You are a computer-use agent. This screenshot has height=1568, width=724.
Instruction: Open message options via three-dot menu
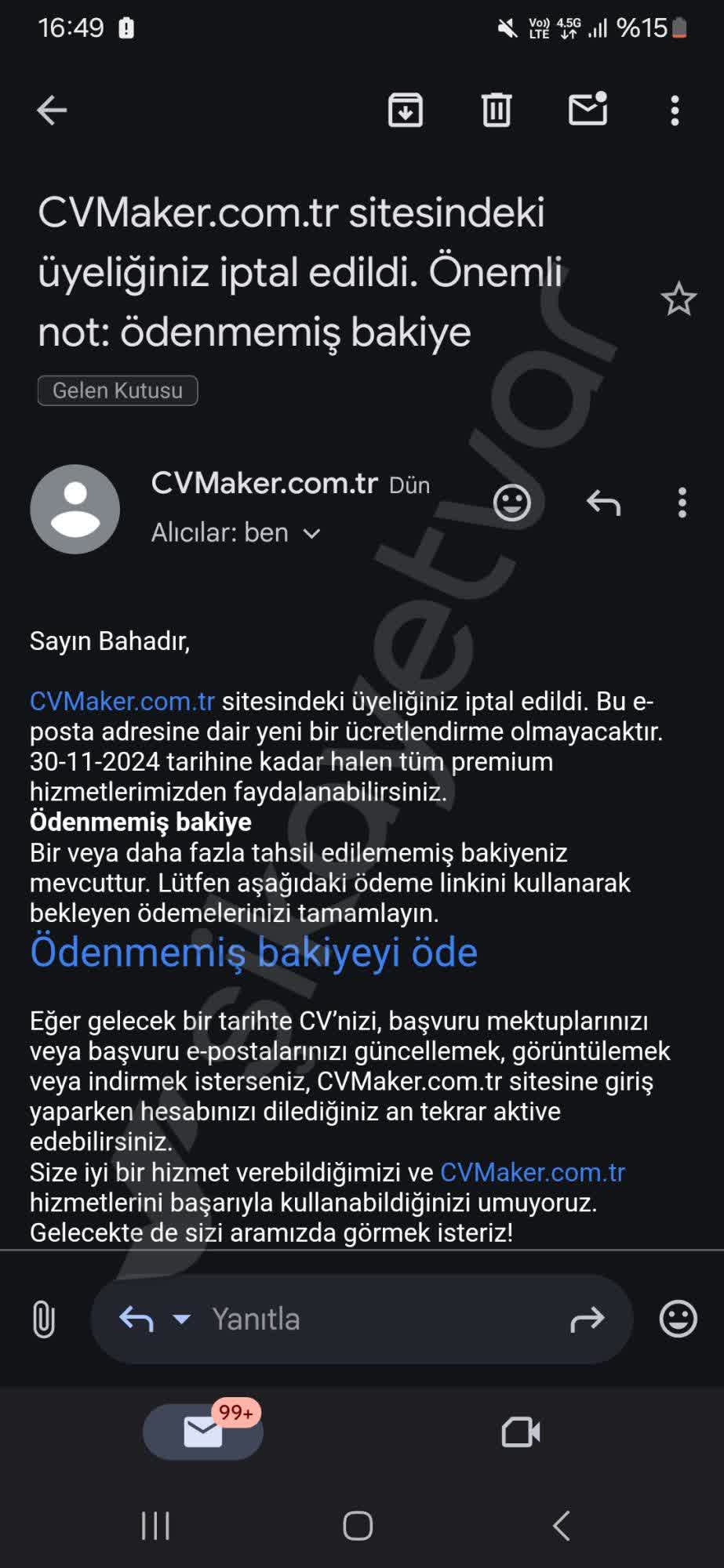(x=681, y=503)
